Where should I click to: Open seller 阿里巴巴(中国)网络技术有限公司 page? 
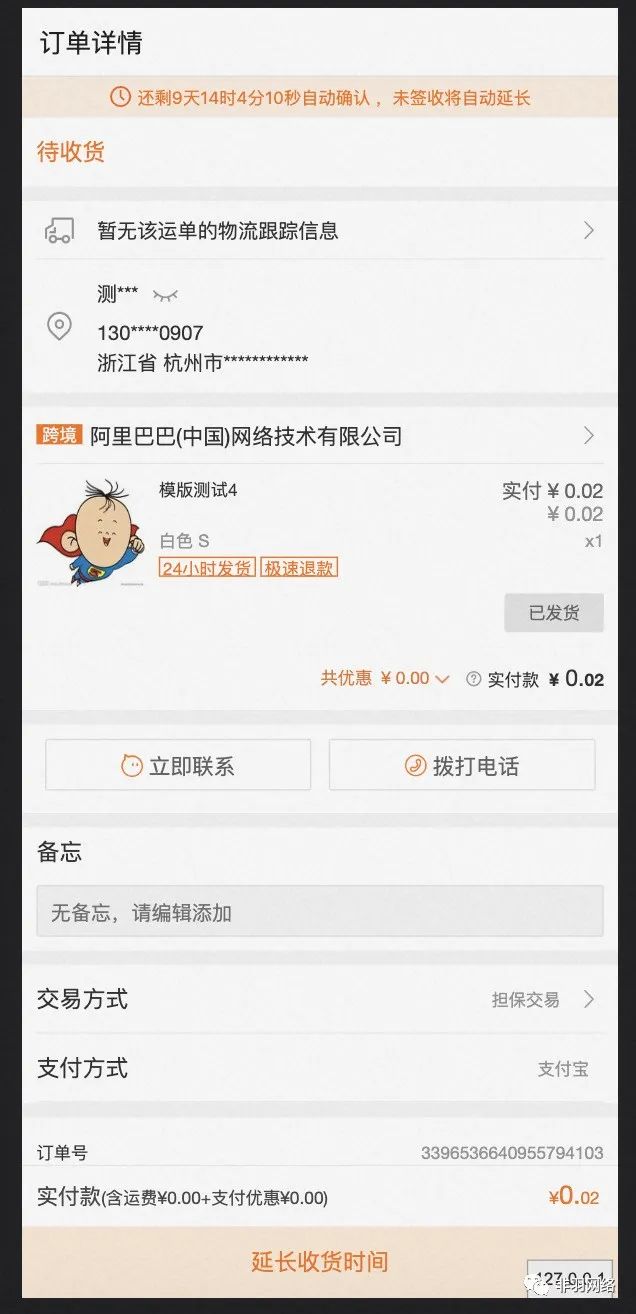point(318,436)
